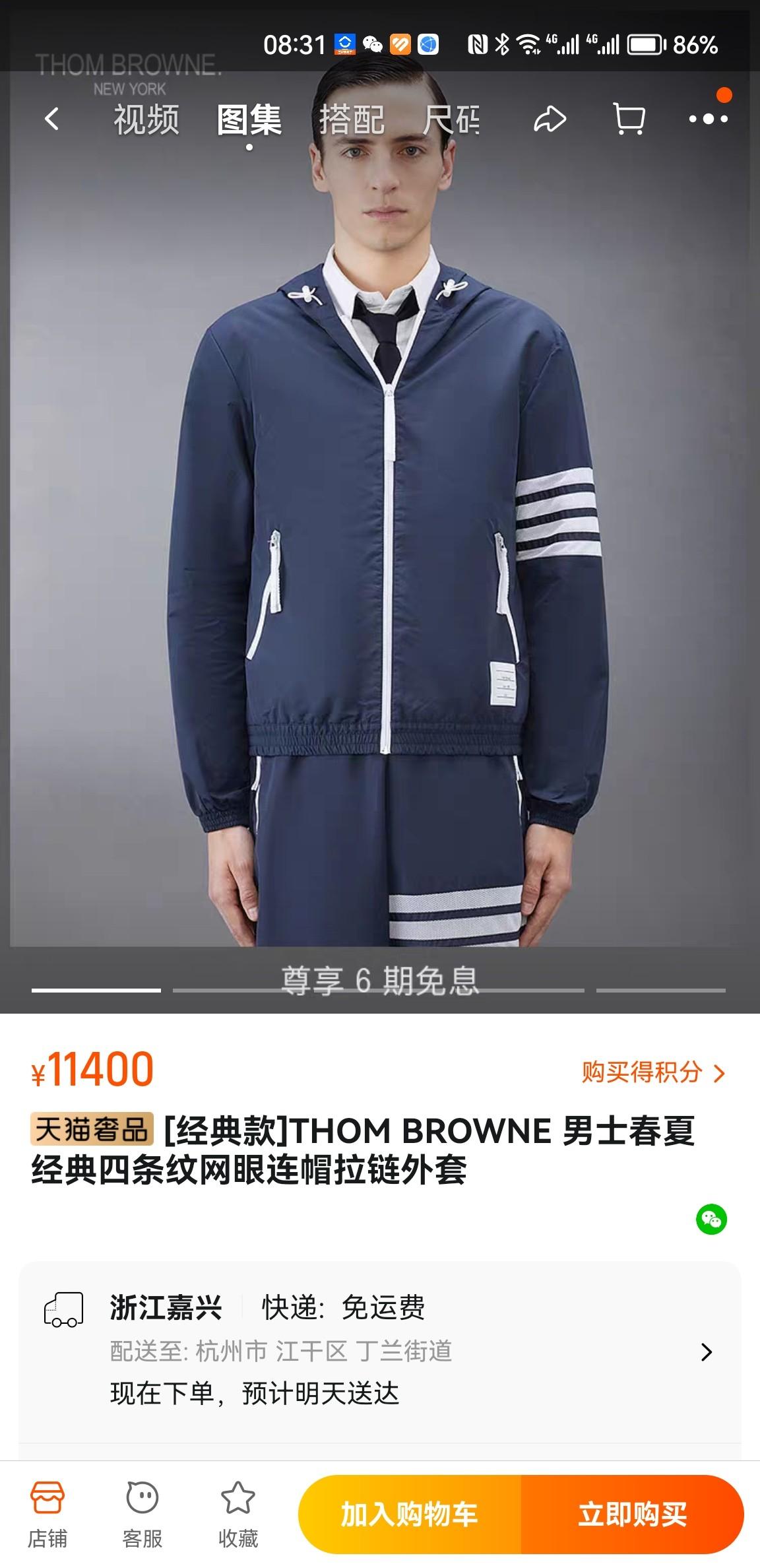Tap the green WeChat share icon

pos(711,1219)
